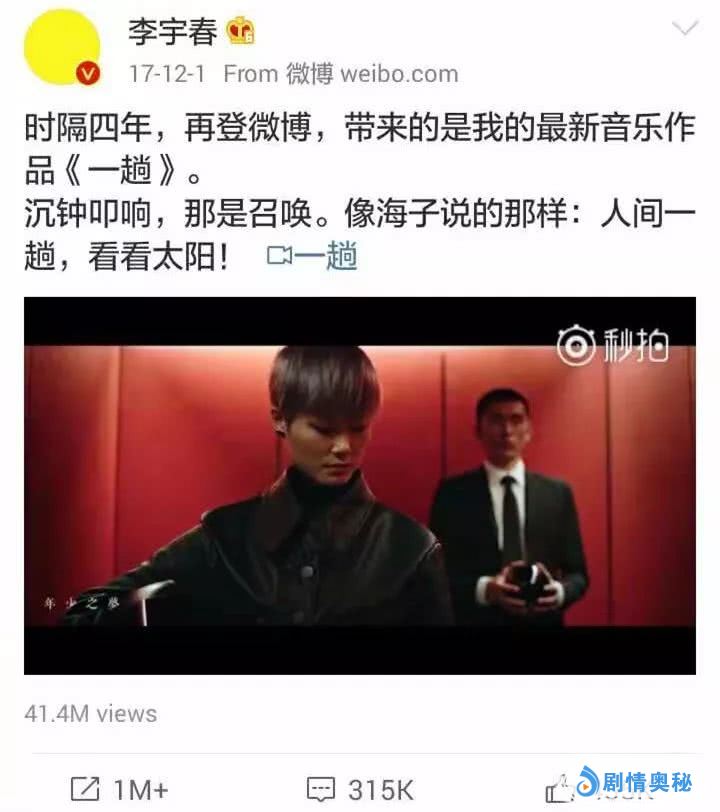Open the 李宇春 username profile
This screenshot has width=720, height=812.
tap(172, 31)
